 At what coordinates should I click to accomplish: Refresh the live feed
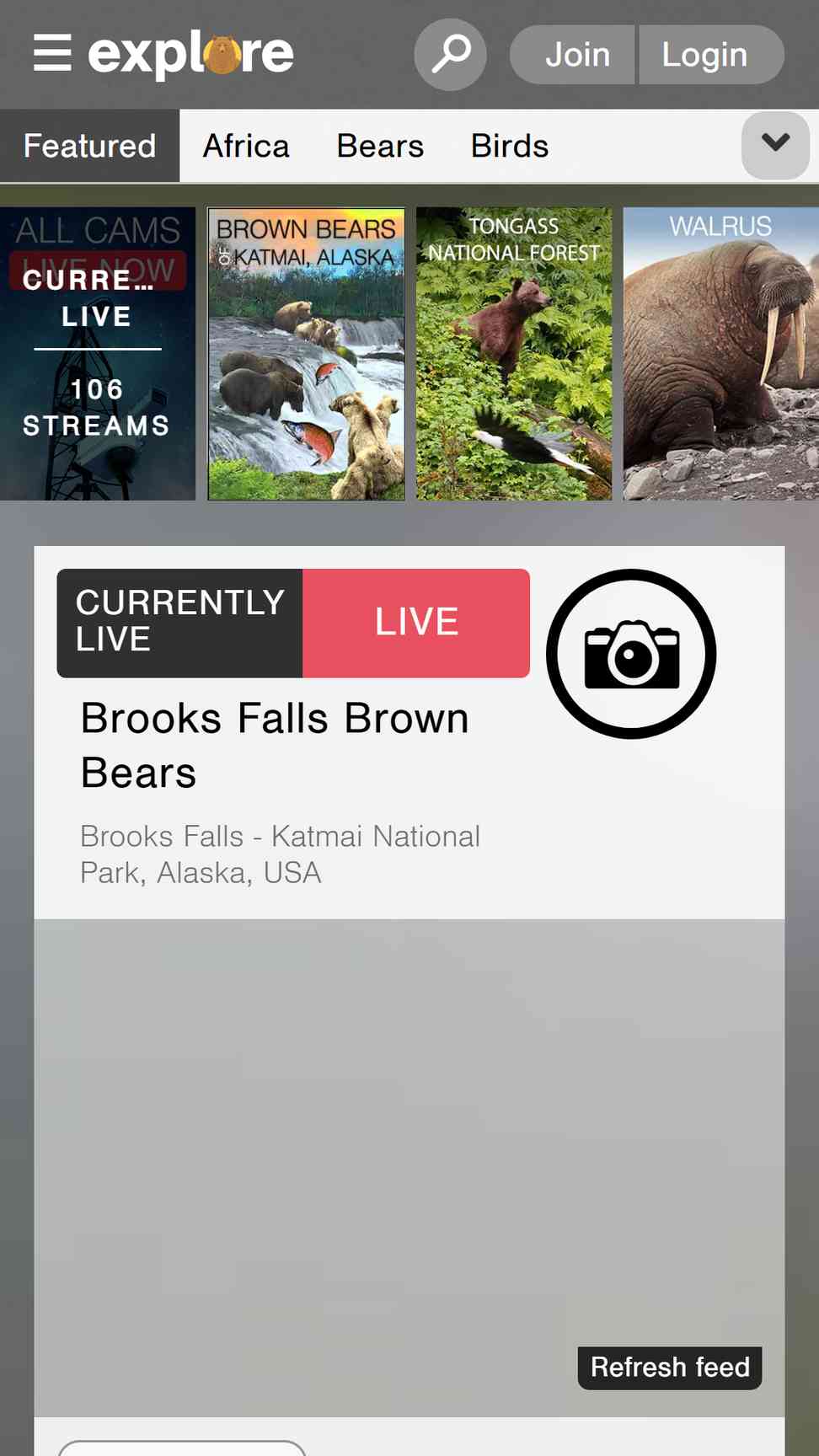[670, 1368]
